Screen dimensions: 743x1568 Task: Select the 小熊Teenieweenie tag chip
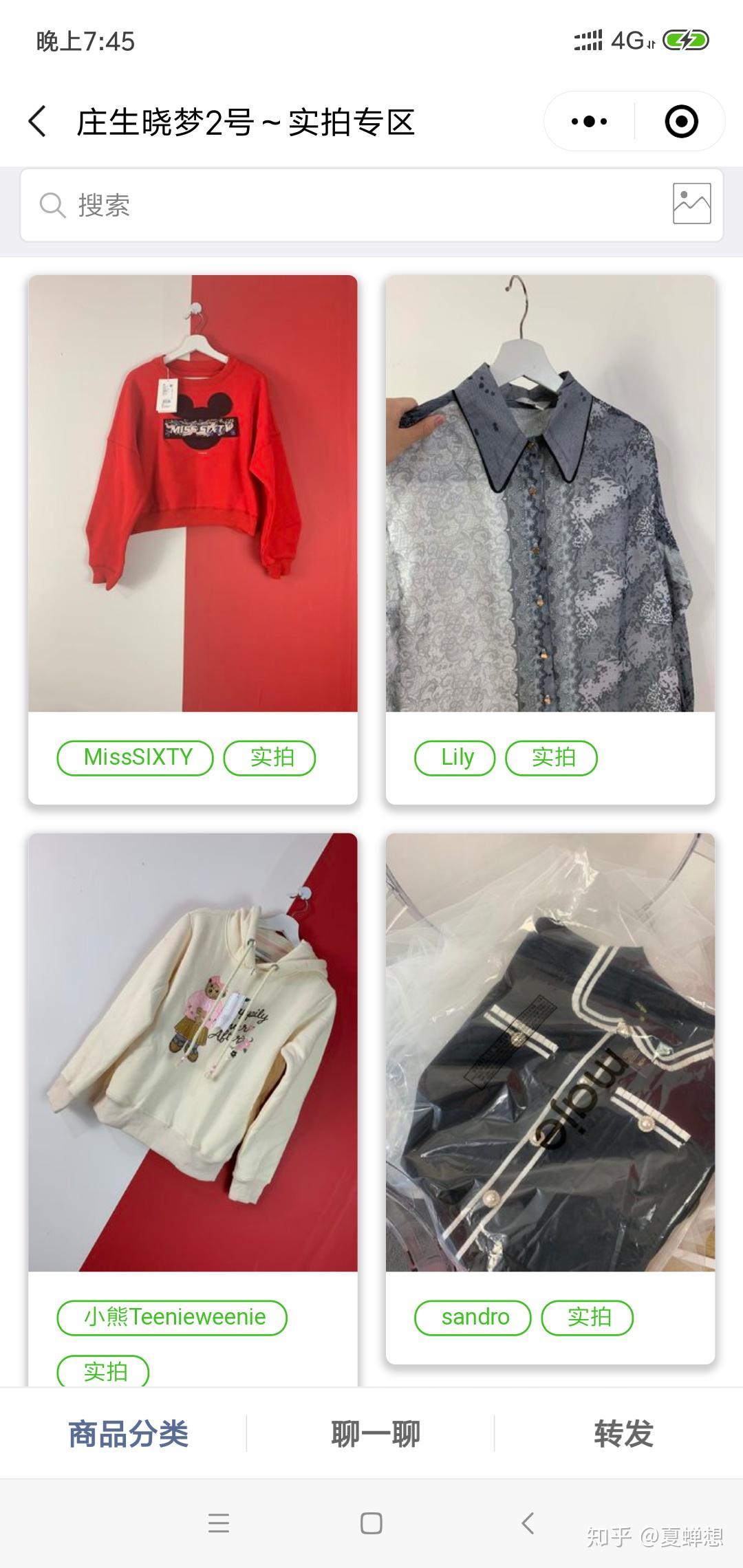pos(172,1318)
